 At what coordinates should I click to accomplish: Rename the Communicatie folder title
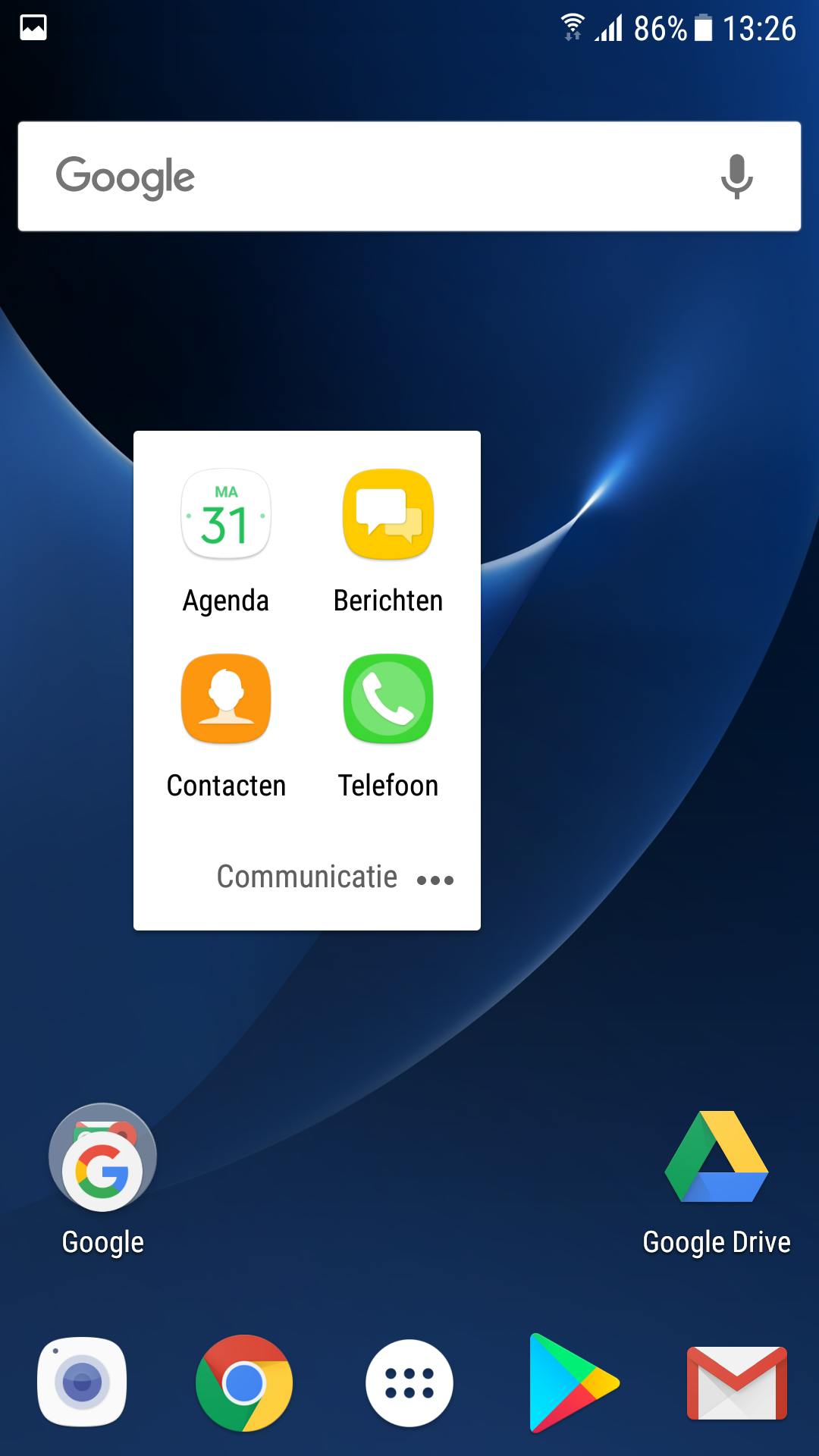tap(306, 877)
